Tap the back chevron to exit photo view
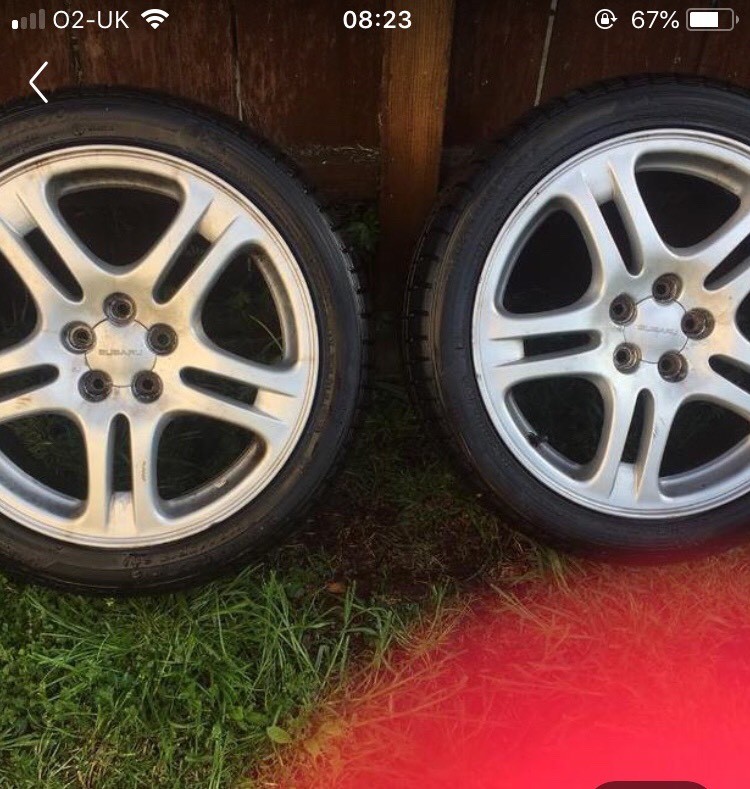 (x=38, y=82)
